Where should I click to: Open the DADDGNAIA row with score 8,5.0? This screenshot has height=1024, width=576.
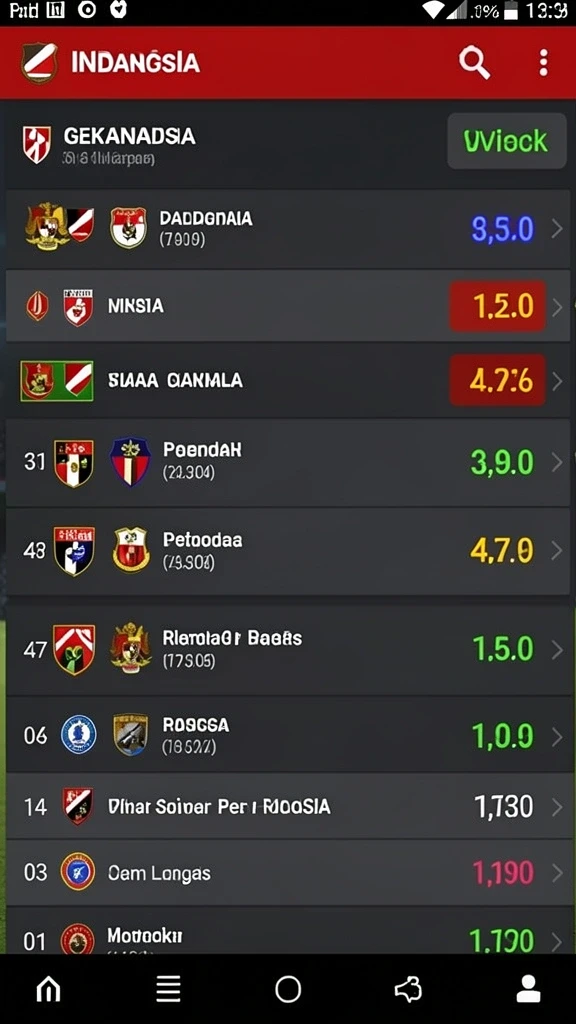[288, 229]
